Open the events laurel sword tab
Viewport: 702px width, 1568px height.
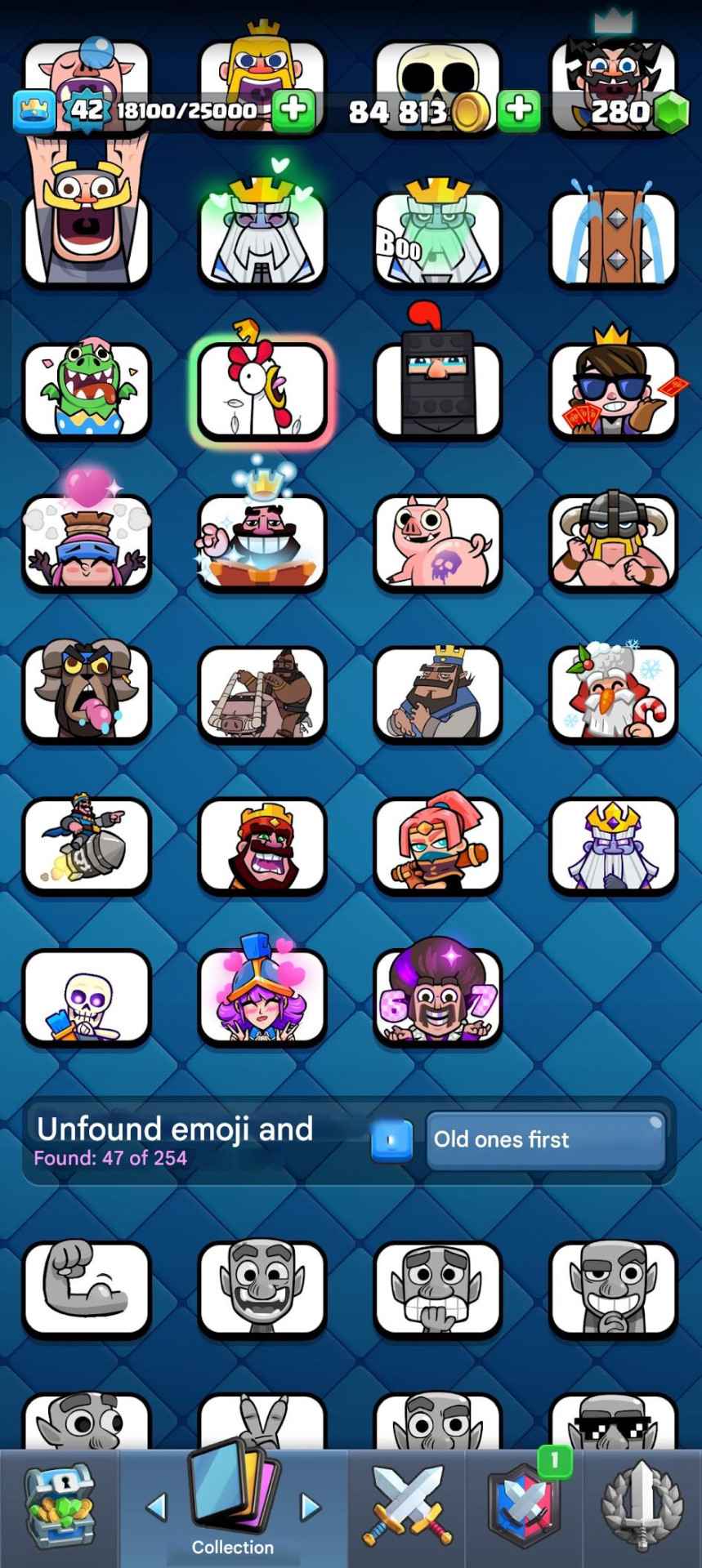pyautogui.click(x=642, y=1507)
